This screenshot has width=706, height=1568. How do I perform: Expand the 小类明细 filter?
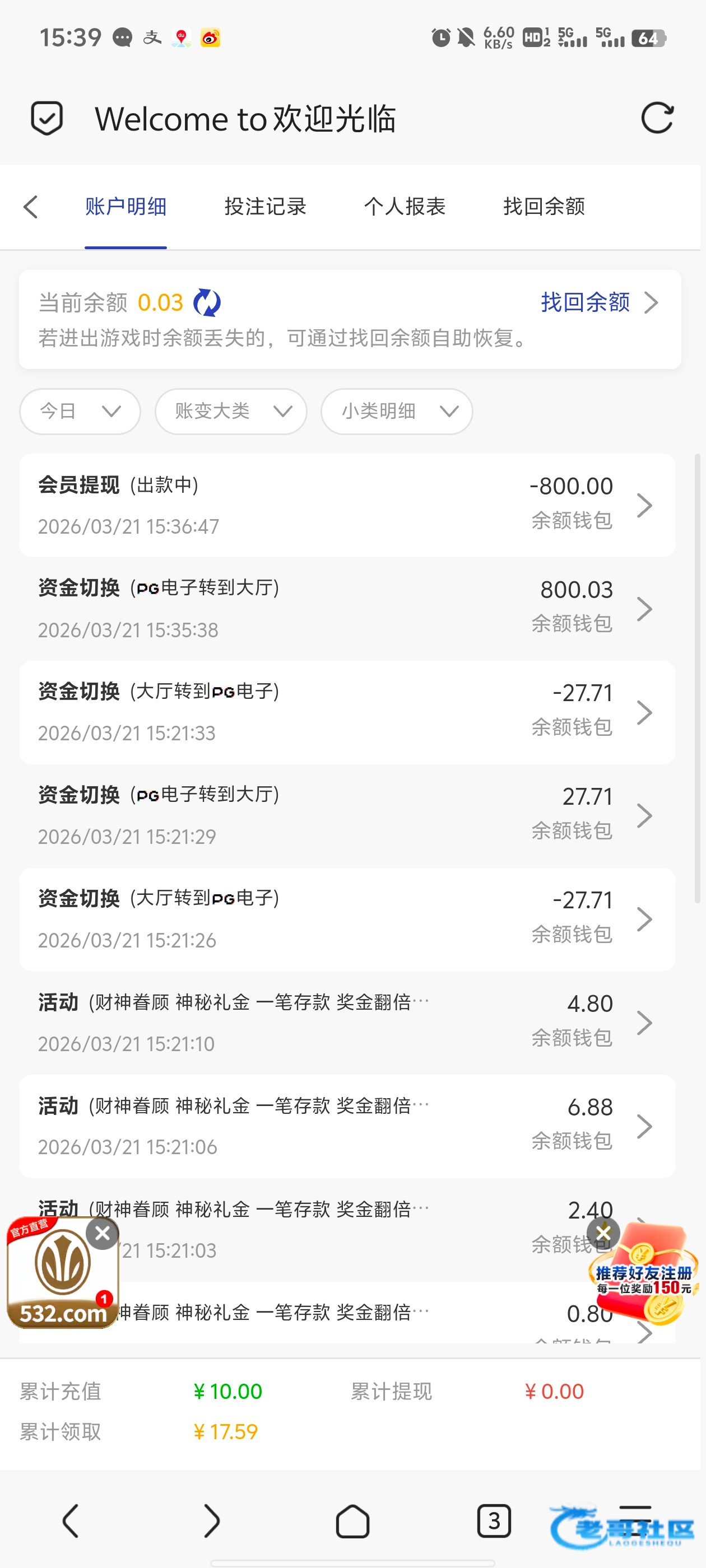[x=397, y=412]
